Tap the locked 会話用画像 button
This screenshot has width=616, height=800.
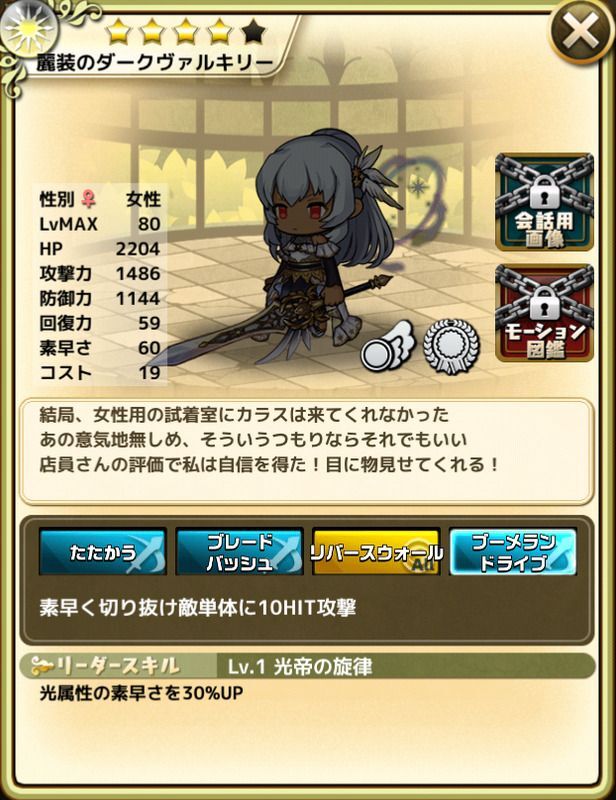(x=543, y=201)
